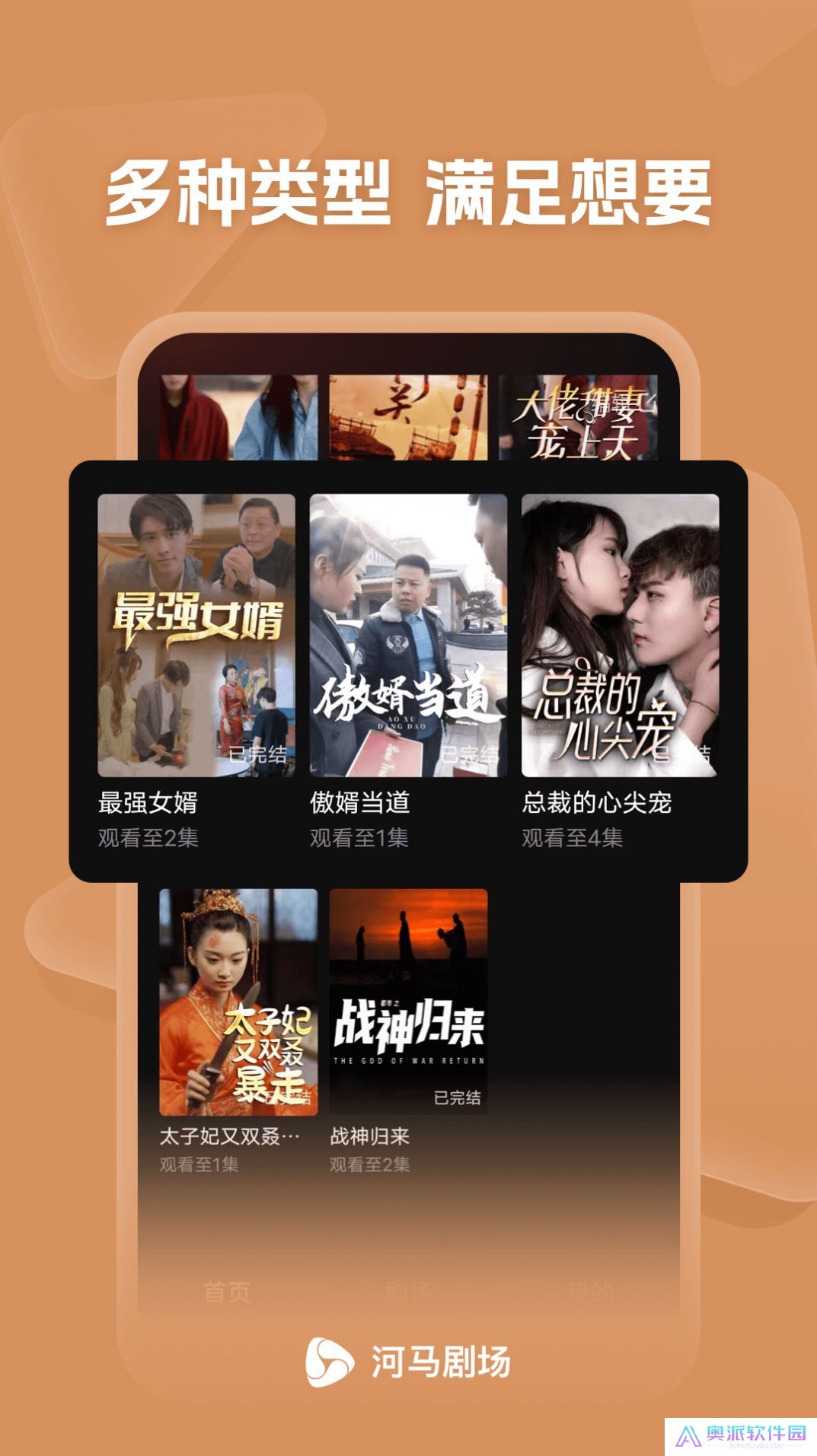817x1456 pixels.
Task: Click the title text 战神归来
Action: (x=368, y=1139)
